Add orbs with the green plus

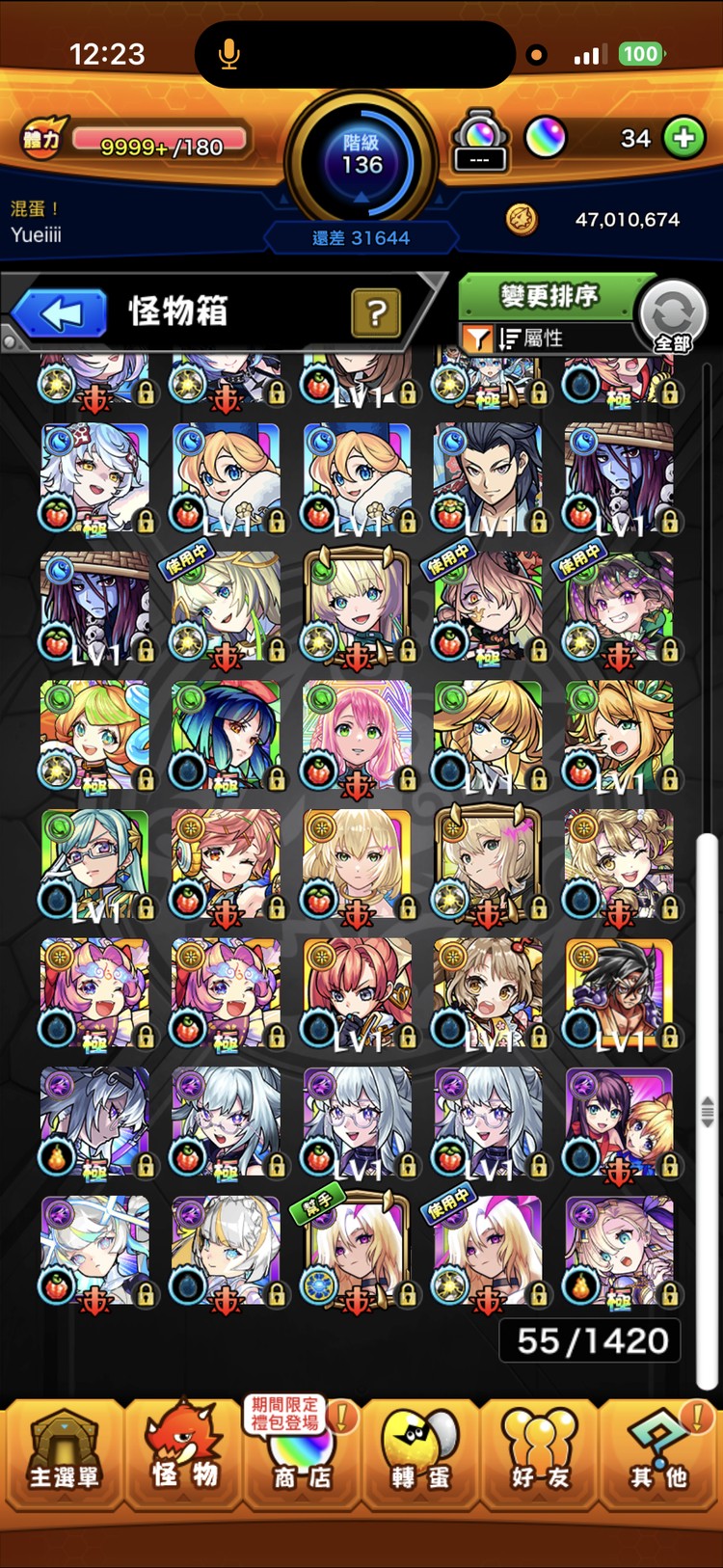click(683, 138)
